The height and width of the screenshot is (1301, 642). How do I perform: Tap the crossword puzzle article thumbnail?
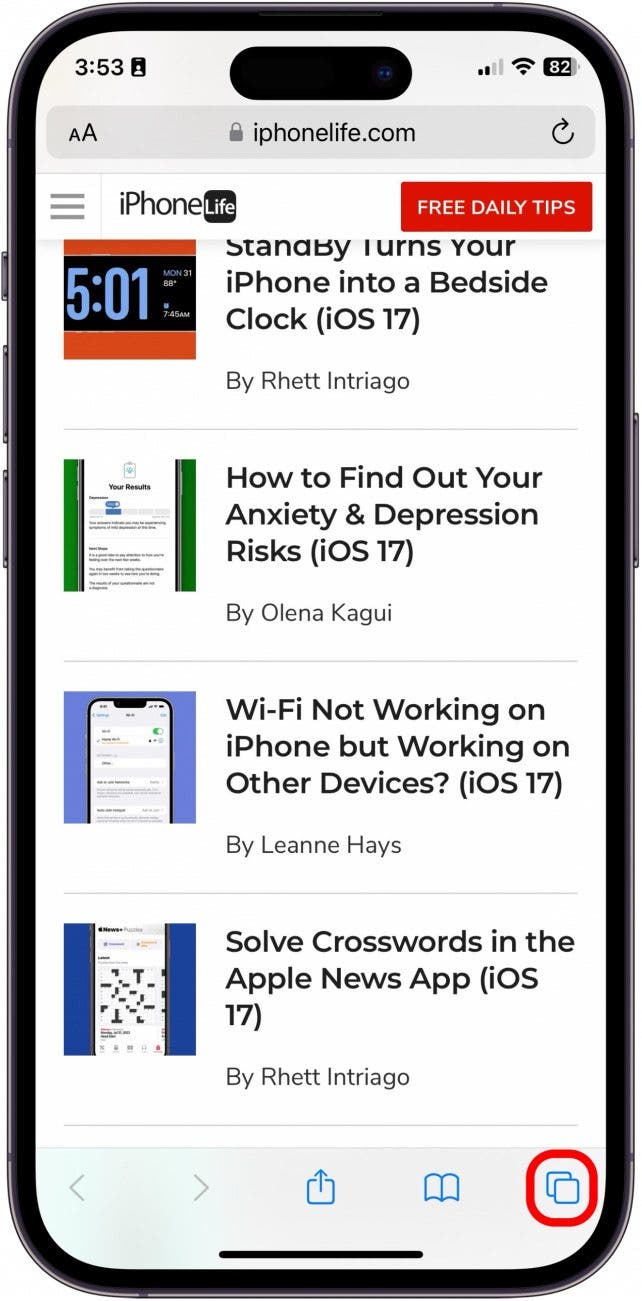[130, 989]
